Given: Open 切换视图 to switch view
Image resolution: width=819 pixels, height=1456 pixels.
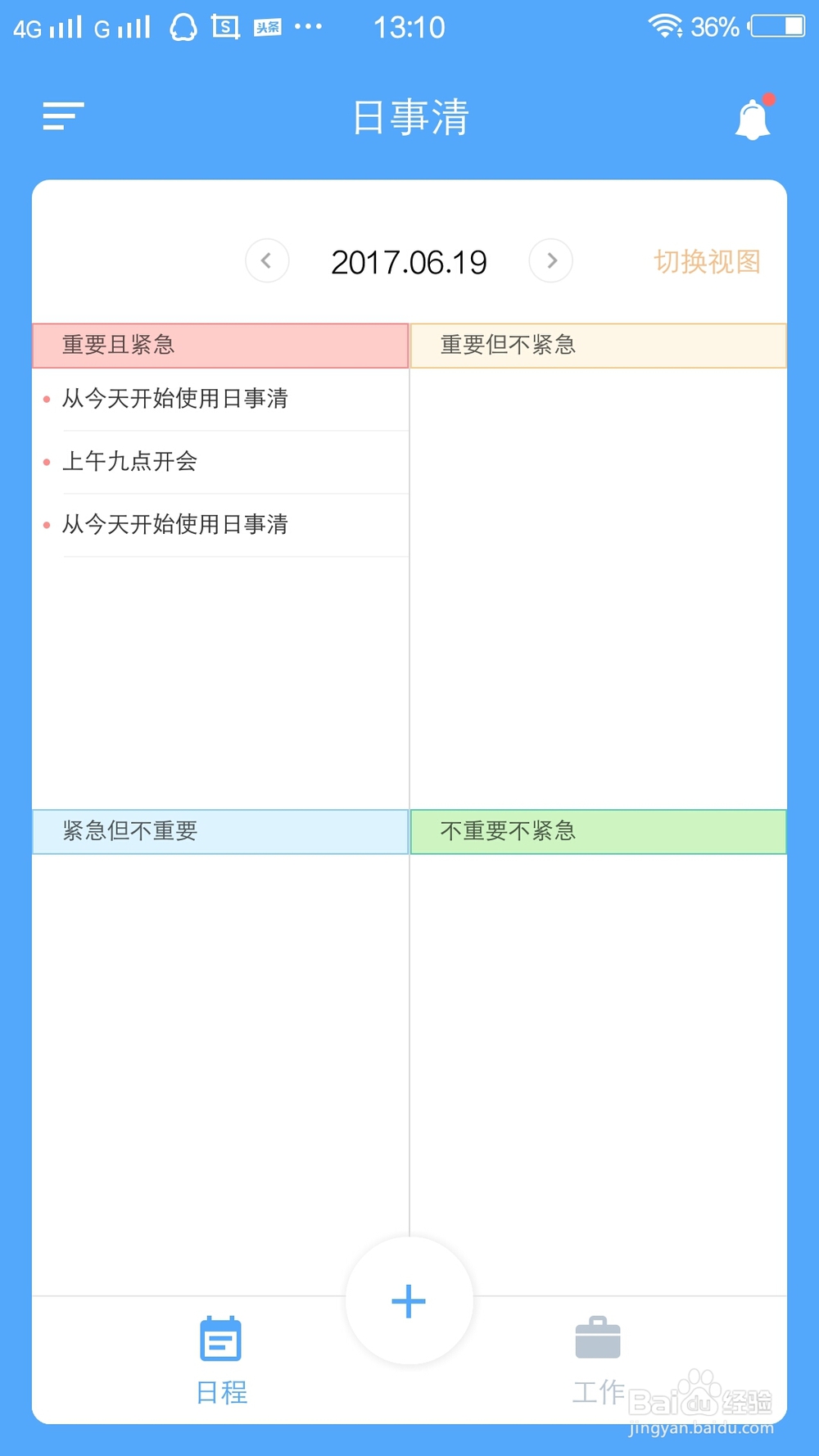Looking at the screenshot, I should (x=708, y=262).
